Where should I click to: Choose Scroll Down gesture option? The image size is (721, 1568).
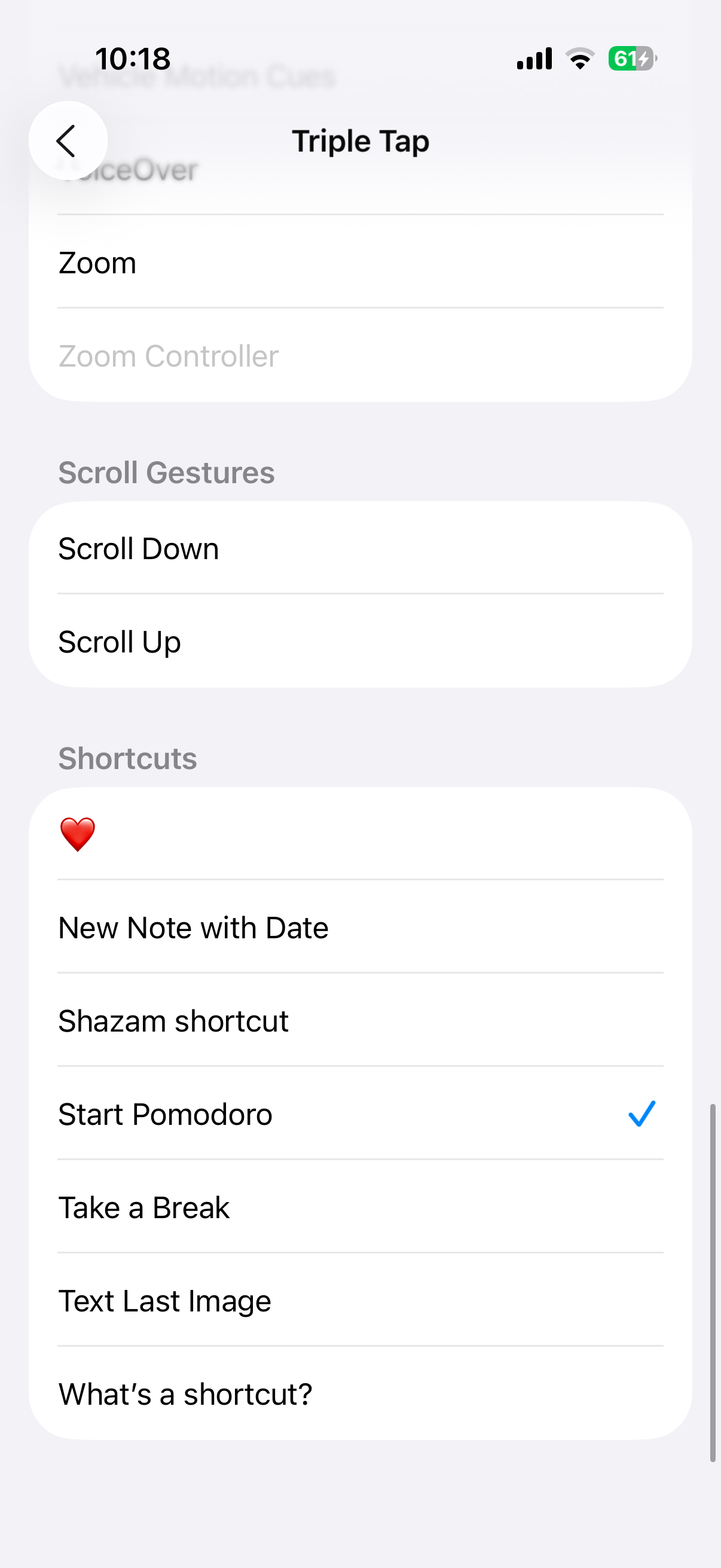point(359,548)
